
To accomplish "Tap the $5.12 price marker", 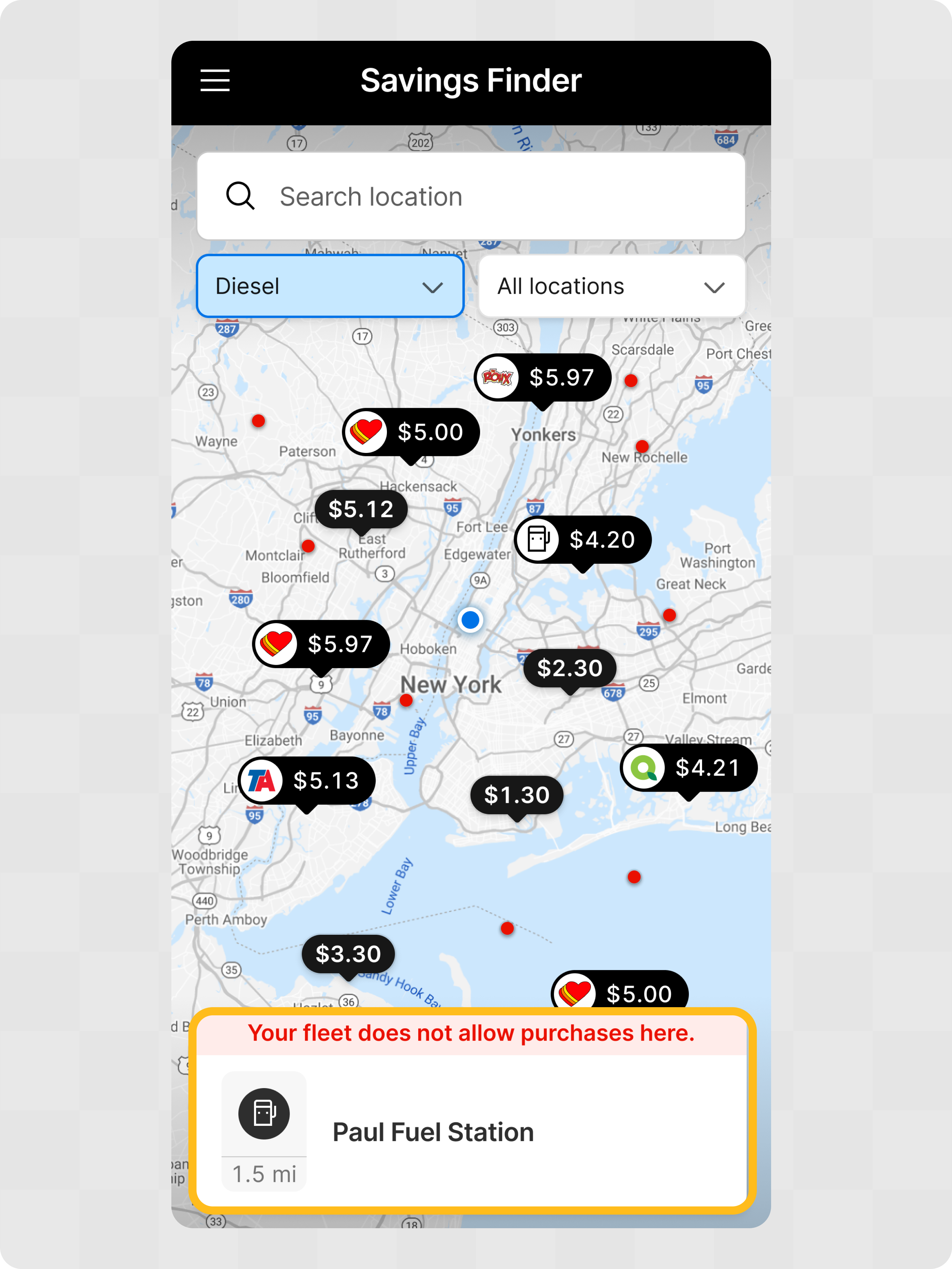I will tap(361, 509).
